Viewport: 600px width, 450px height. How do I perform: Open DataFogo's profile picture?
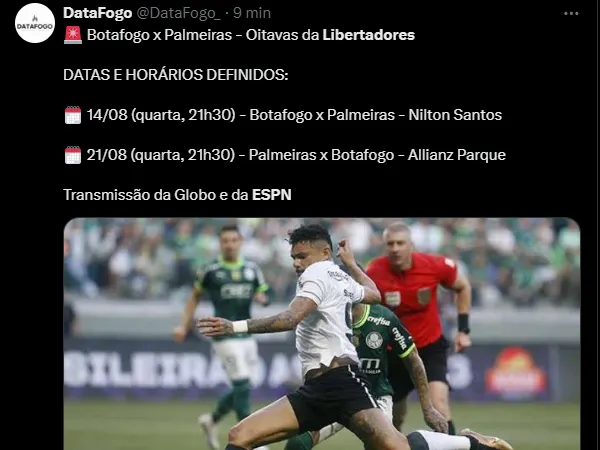pyautogui.click(x=35, y=23)
